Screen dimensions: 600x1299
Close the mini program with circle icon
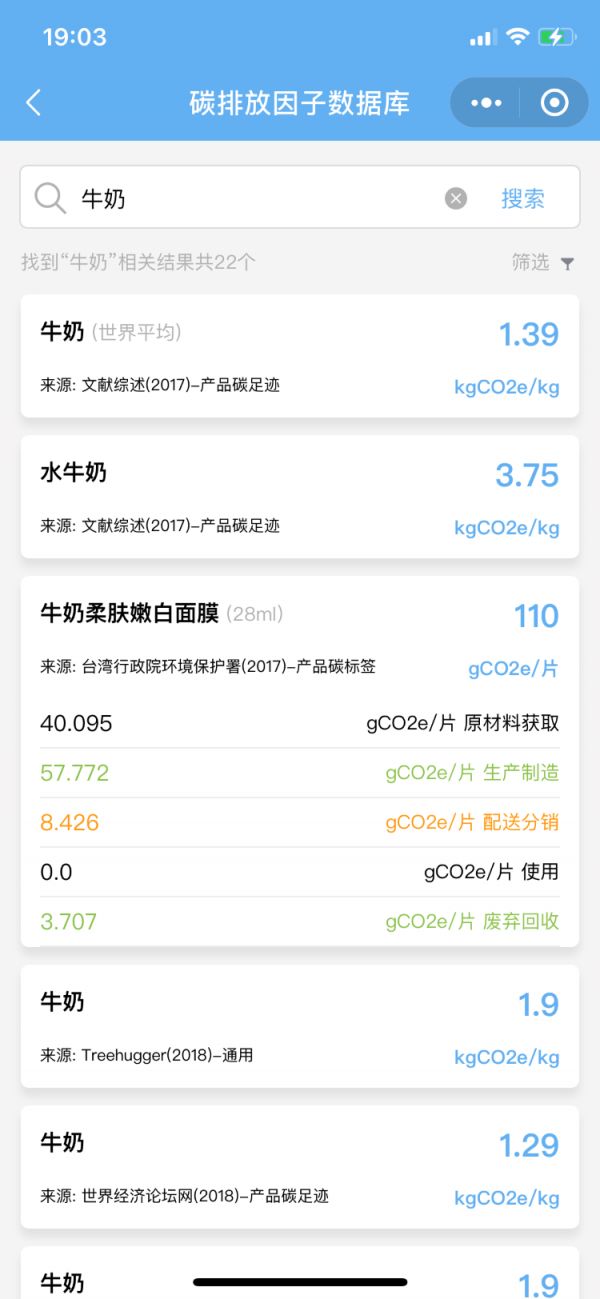click(x=553, y=102)
